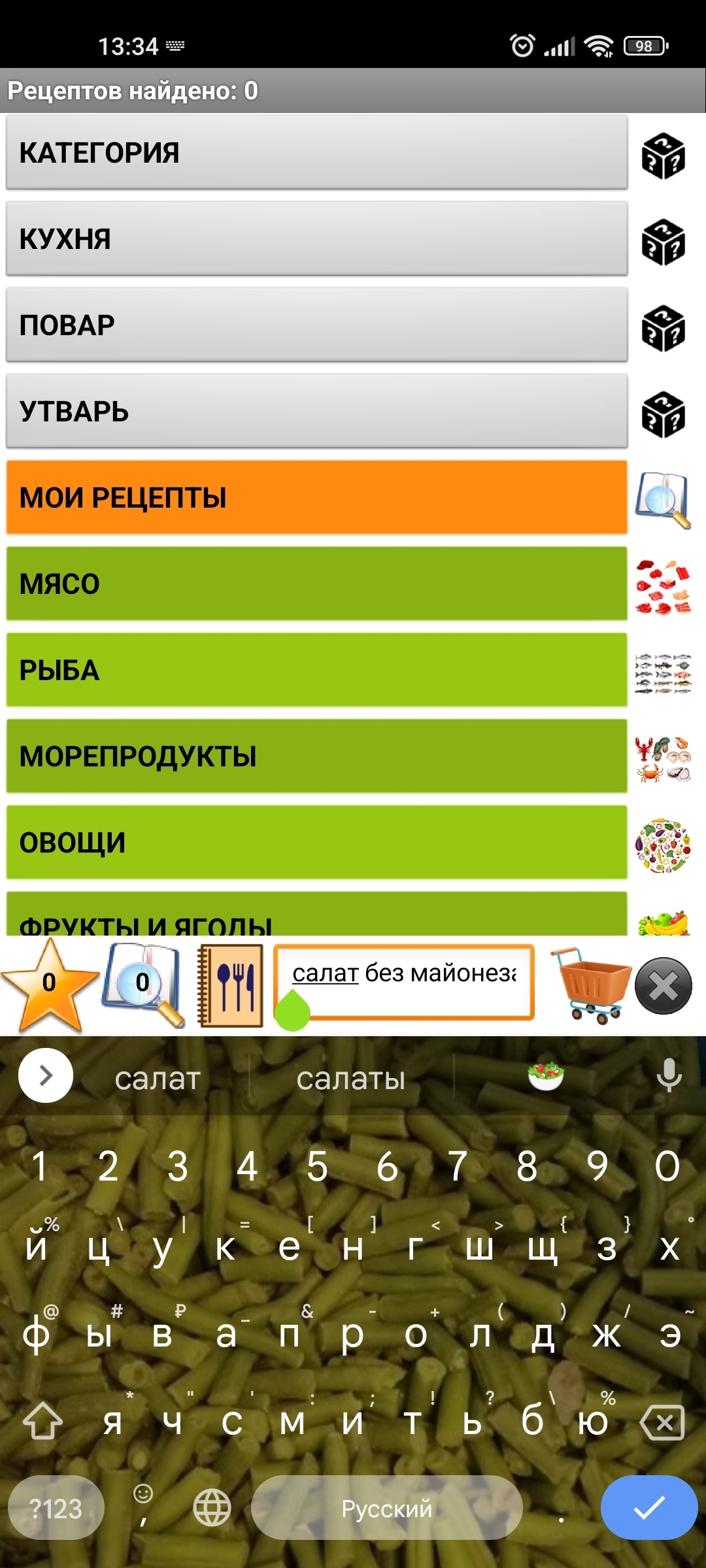706x1568 pixels.
Task: Tap random dice next to КАТЕГОРИЯ
Action: (664, 155)
